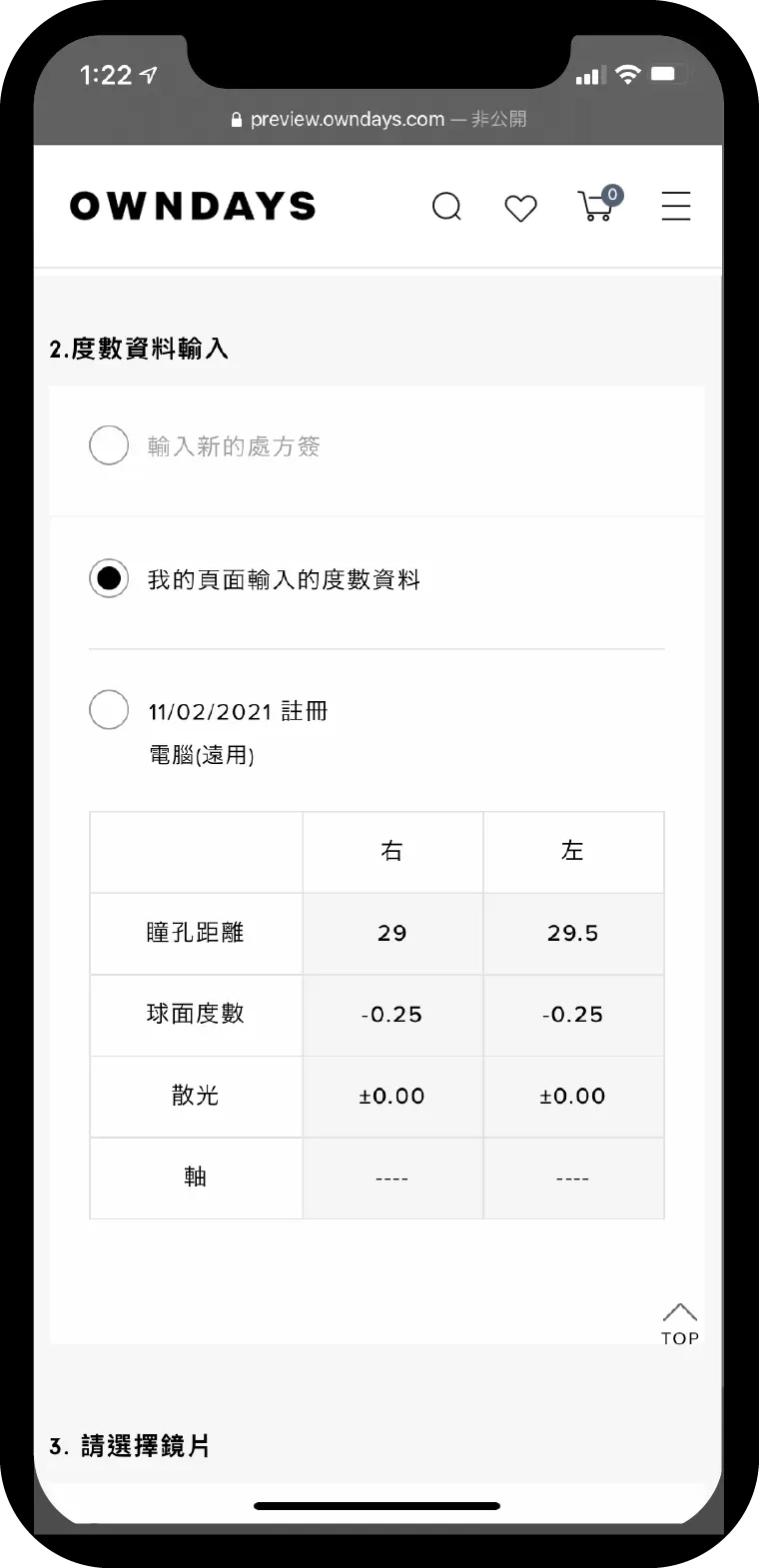The height and width of the screenshot is (1568, 759).
Task: Open the shopping cart
Action: (597, 205)
